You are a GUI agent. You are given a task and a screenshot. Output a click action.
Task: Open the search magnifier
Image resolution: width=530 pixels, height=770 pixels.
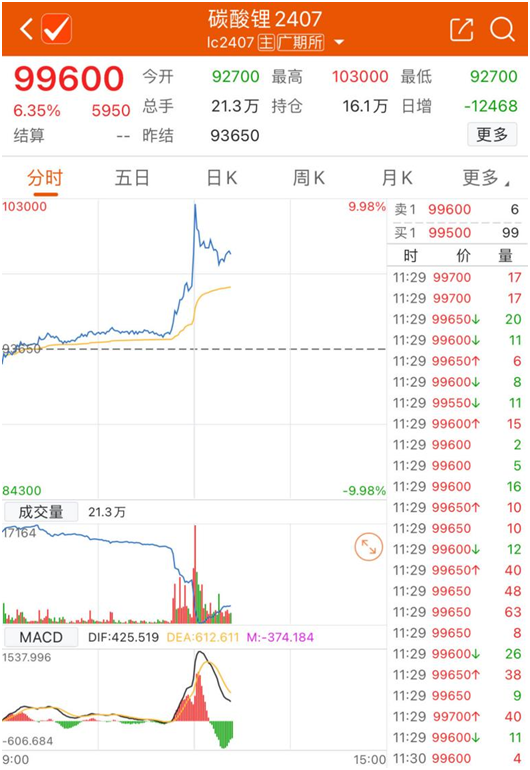click(x=502, y=29)
